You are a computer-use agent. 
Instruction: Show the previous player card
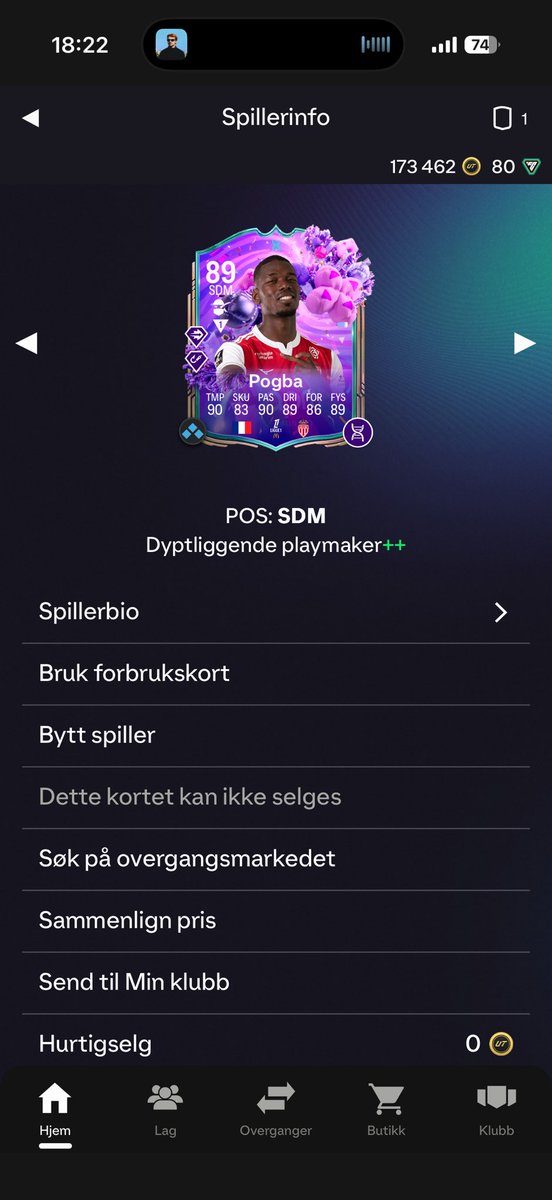tap(27, 343)
